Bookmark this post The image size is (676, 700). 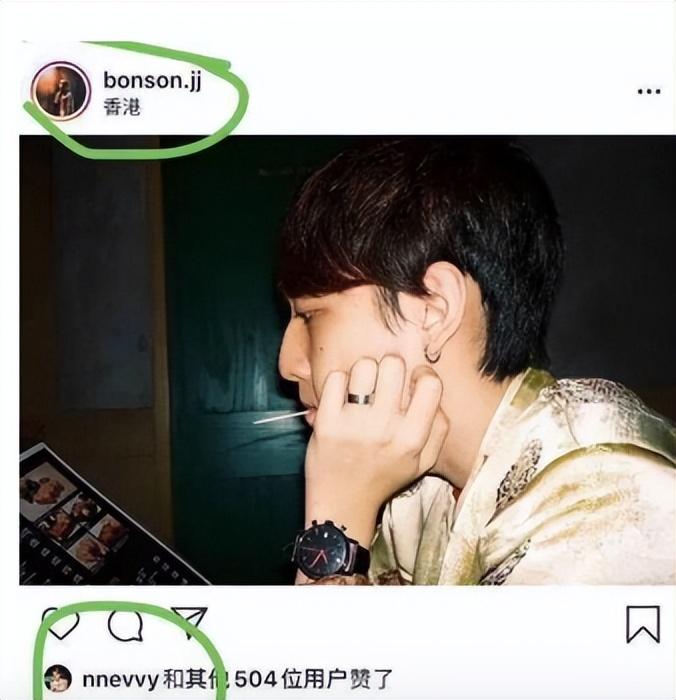(643, 624)
